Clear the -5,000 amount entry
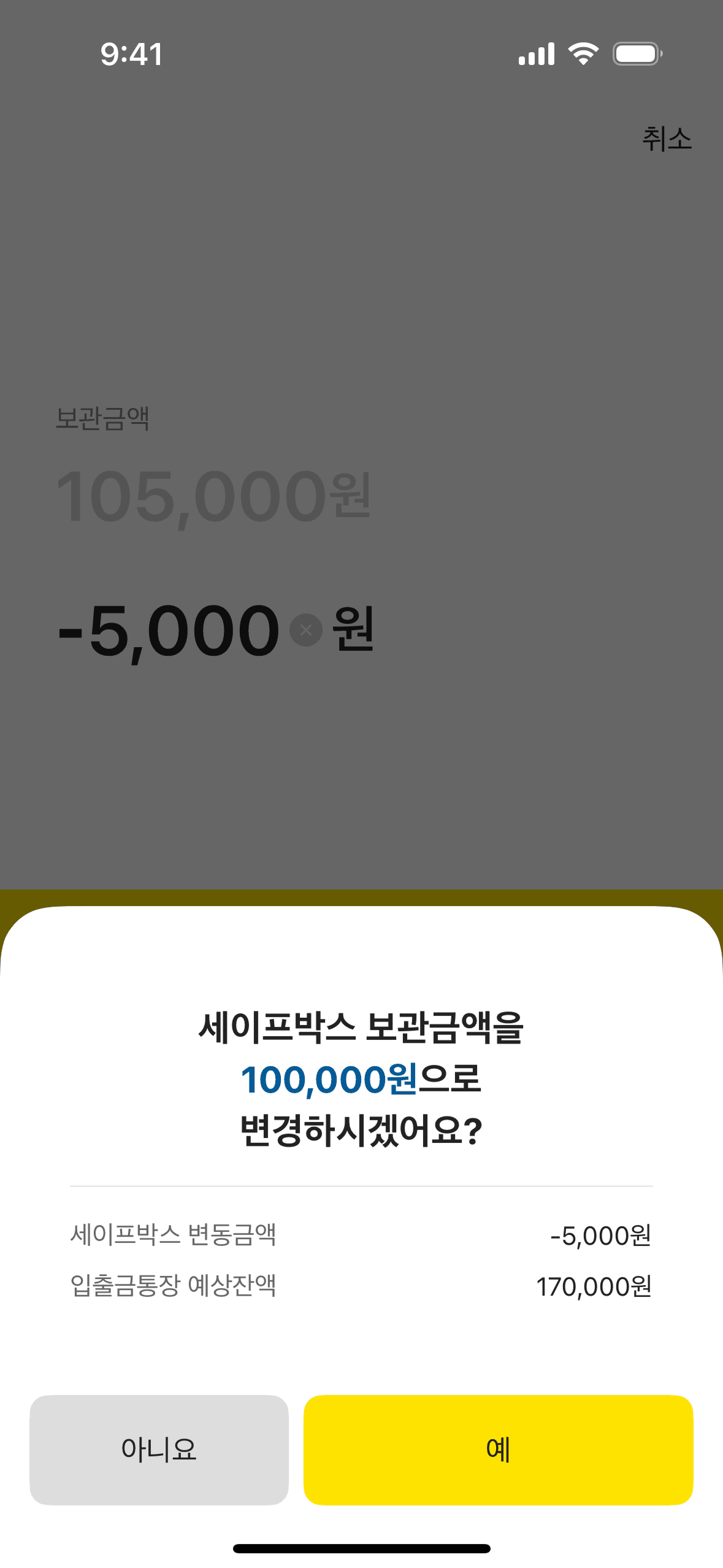 (x=306, y=630)
